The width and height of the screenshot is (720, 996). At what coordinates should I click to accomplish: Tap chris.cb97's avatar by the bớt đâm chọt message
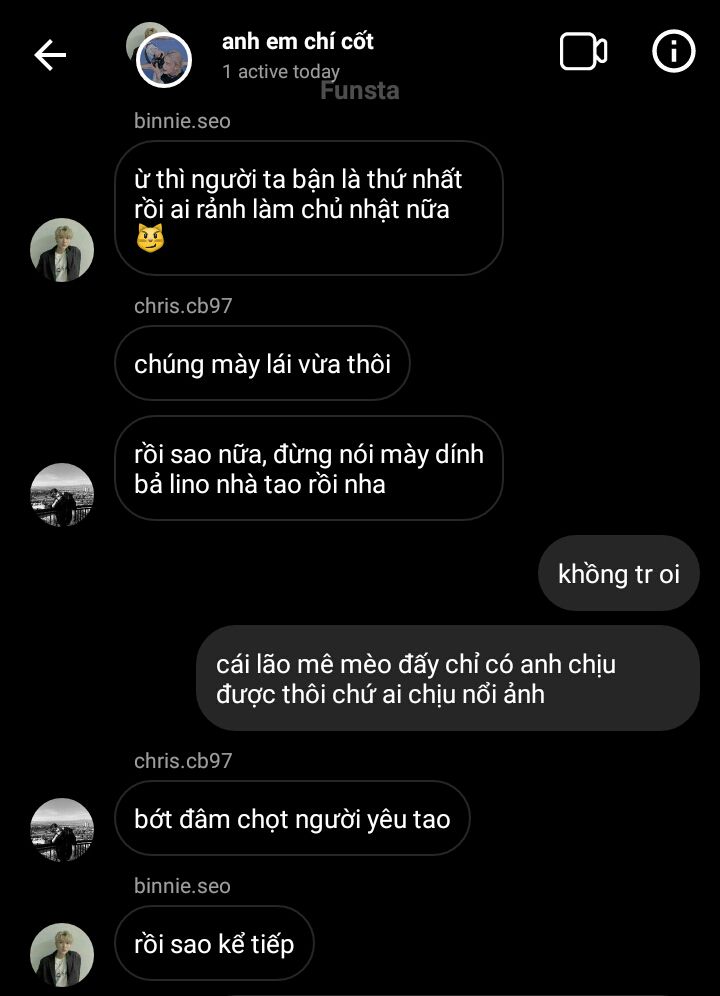tap(62, 830)
